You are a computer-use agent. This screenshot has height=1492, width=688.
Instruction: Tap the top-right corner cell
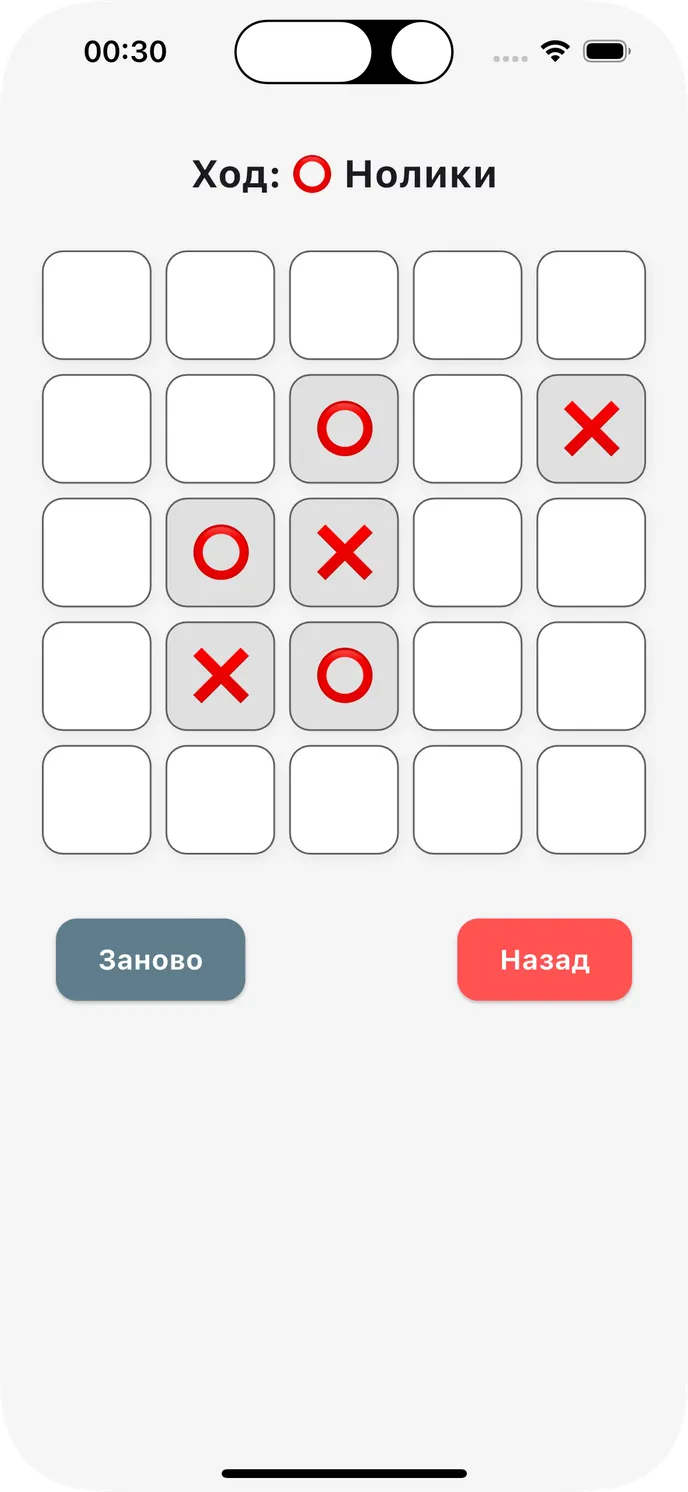point(591,305)
